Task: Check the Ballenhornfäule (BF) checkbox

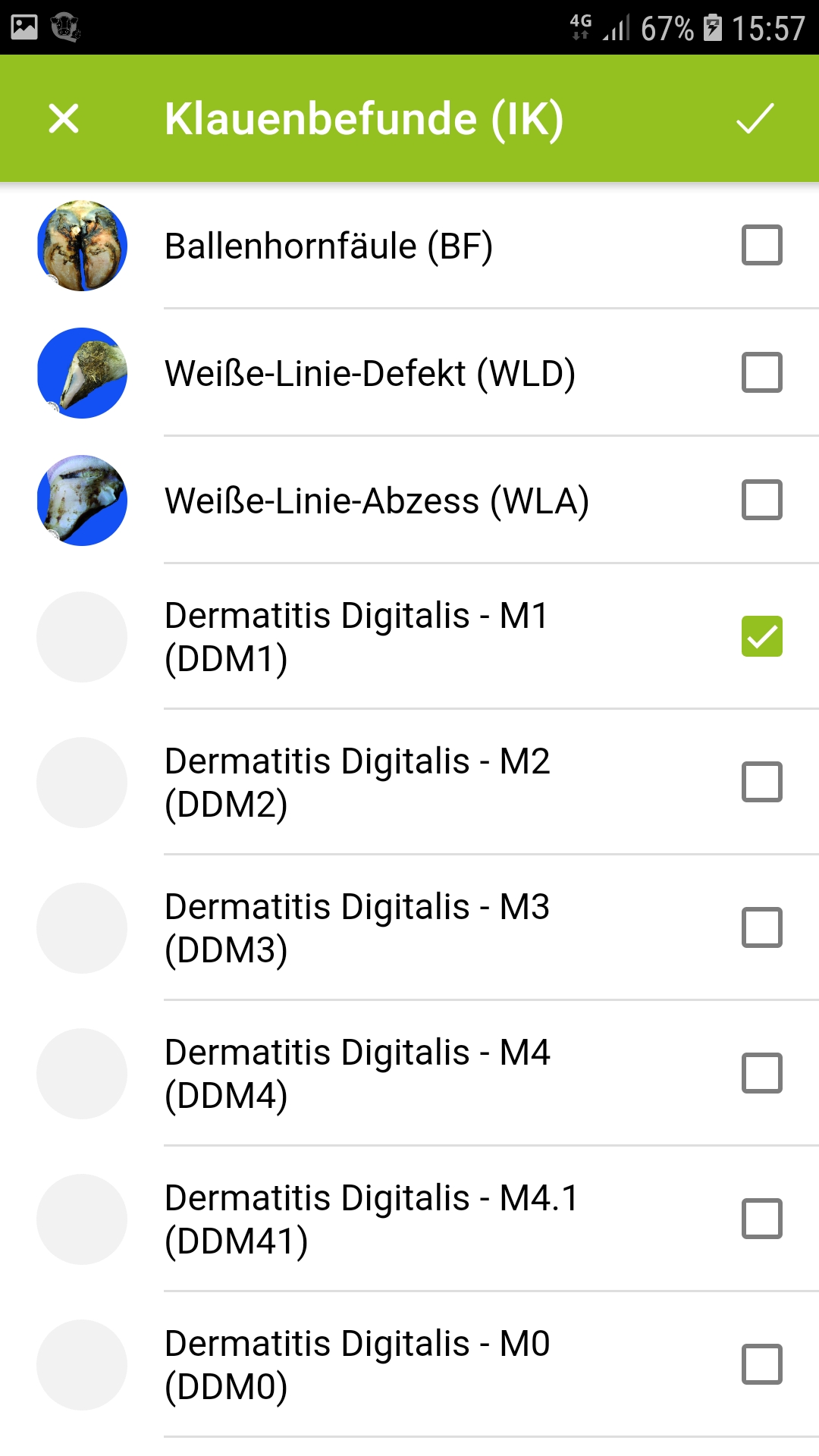Action: point(761,245)
